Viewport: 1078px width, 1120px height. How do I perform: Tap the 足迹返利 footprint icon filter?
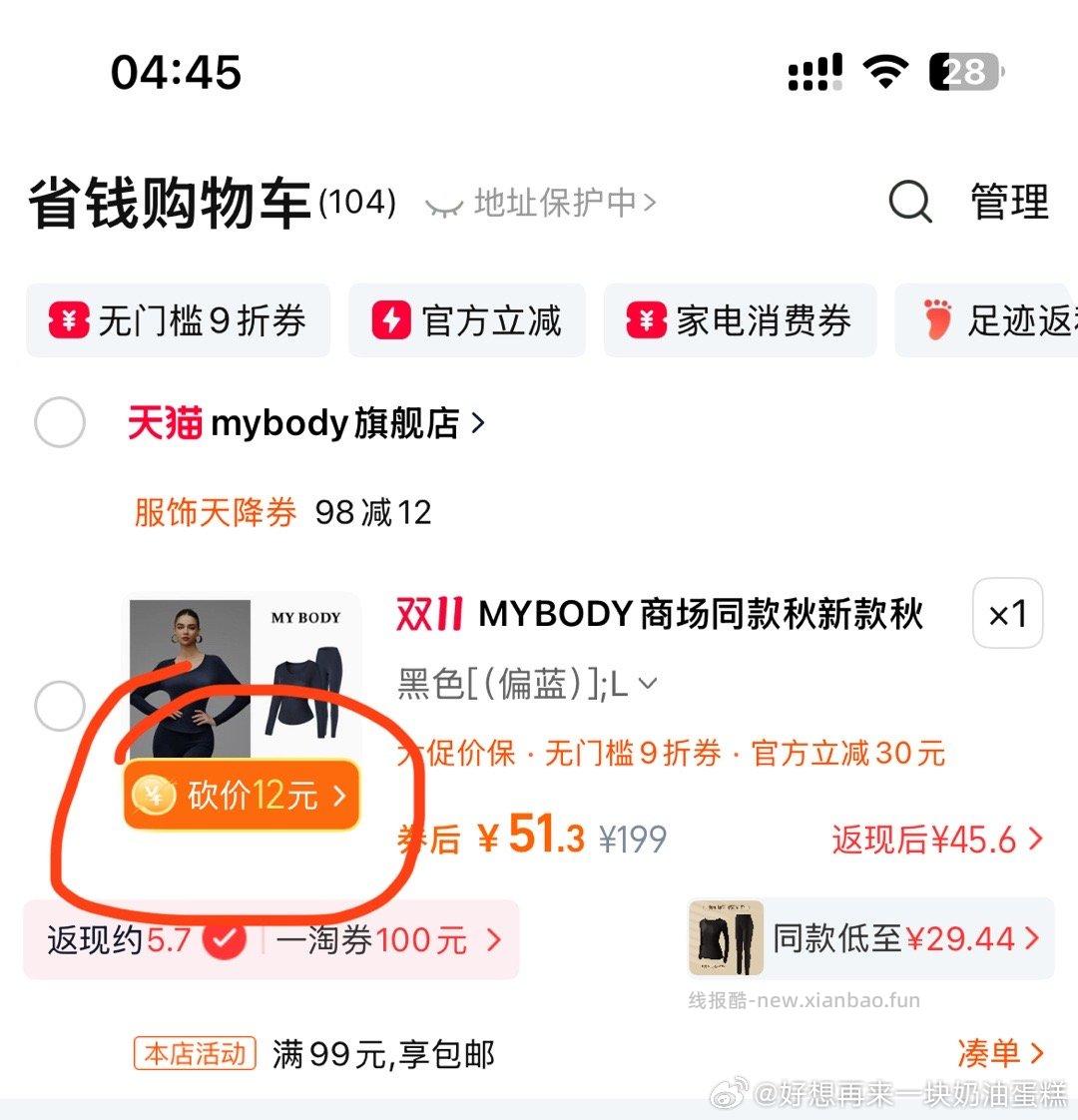936,320
